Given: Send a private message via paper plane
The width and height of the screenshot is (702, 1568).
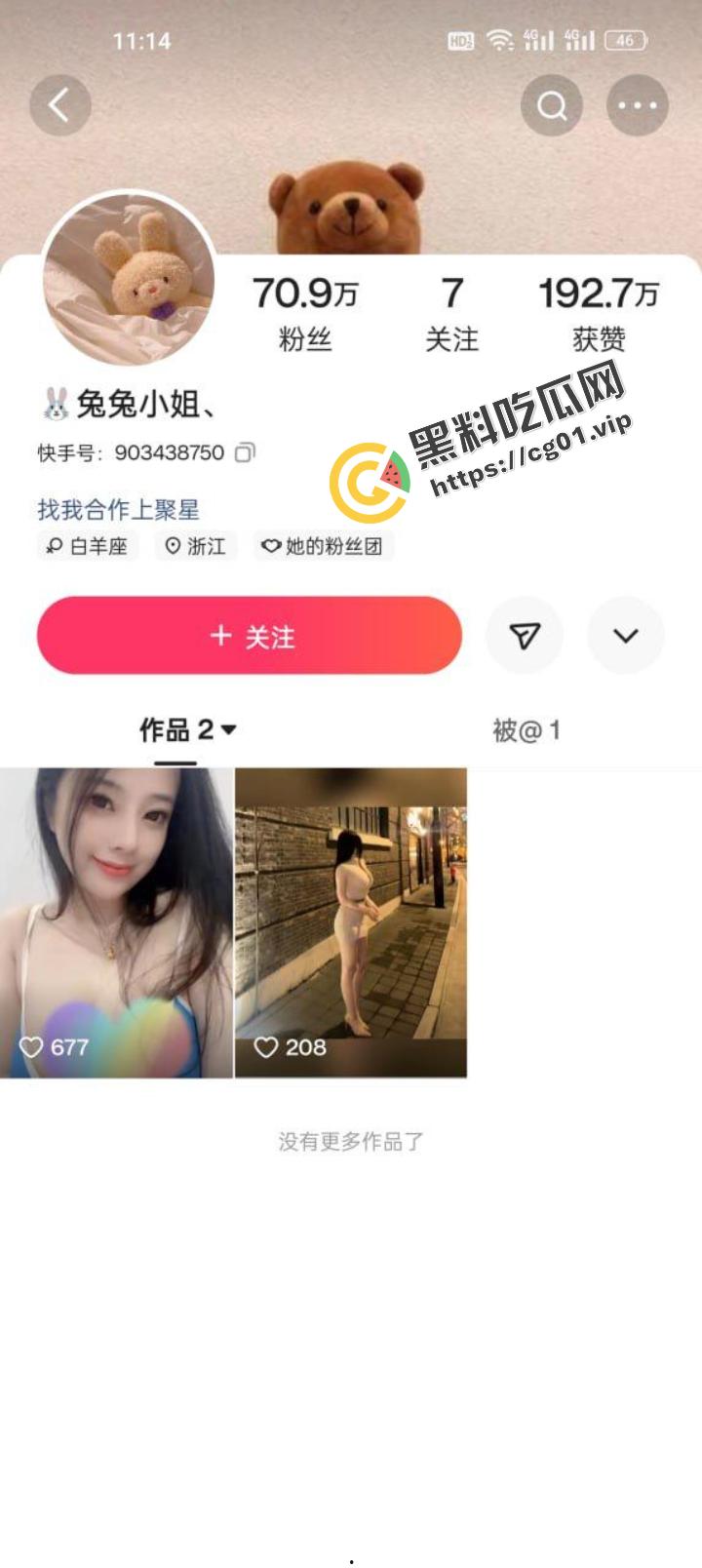Looking at the screenshot, I should pos(525,636).
